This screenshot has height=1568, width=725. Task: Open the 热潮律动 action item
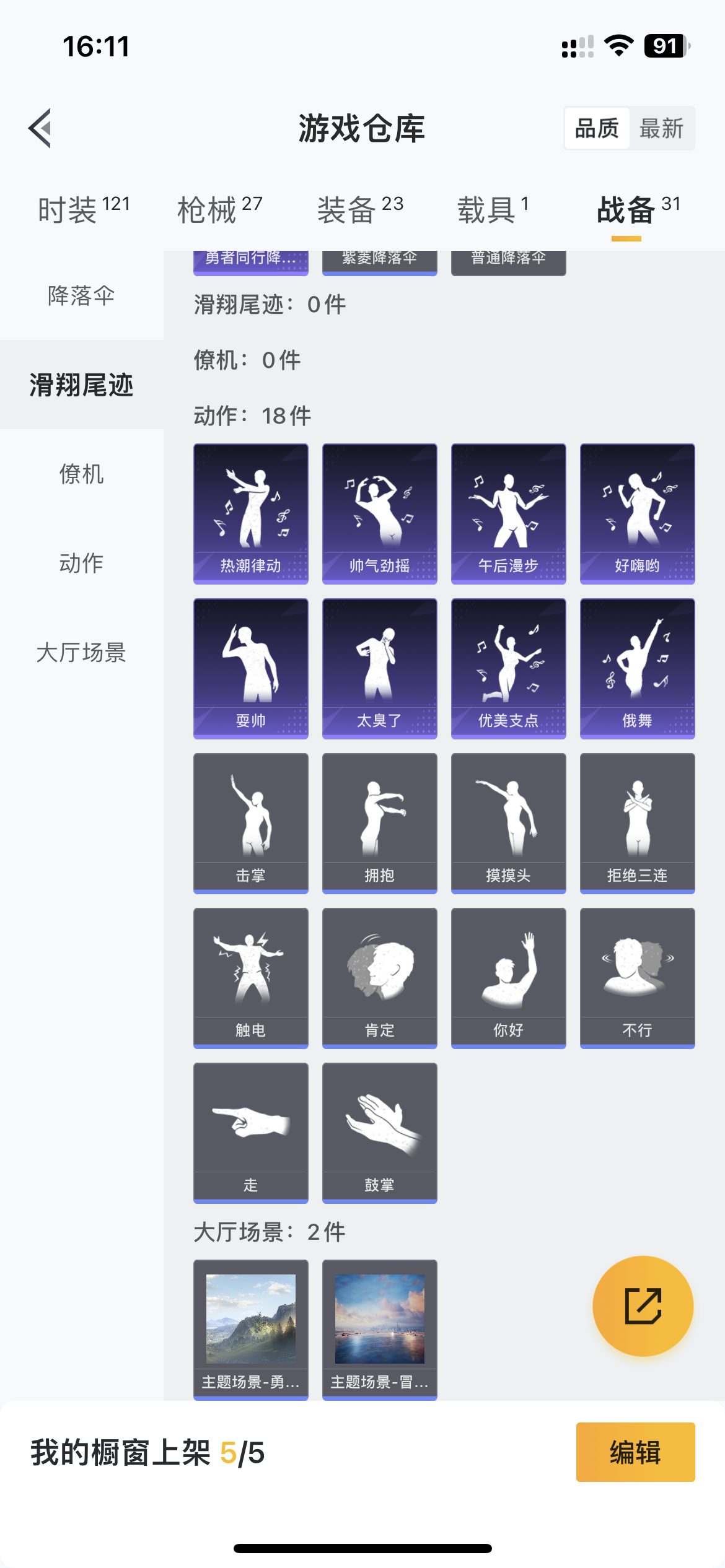[251, 513]
